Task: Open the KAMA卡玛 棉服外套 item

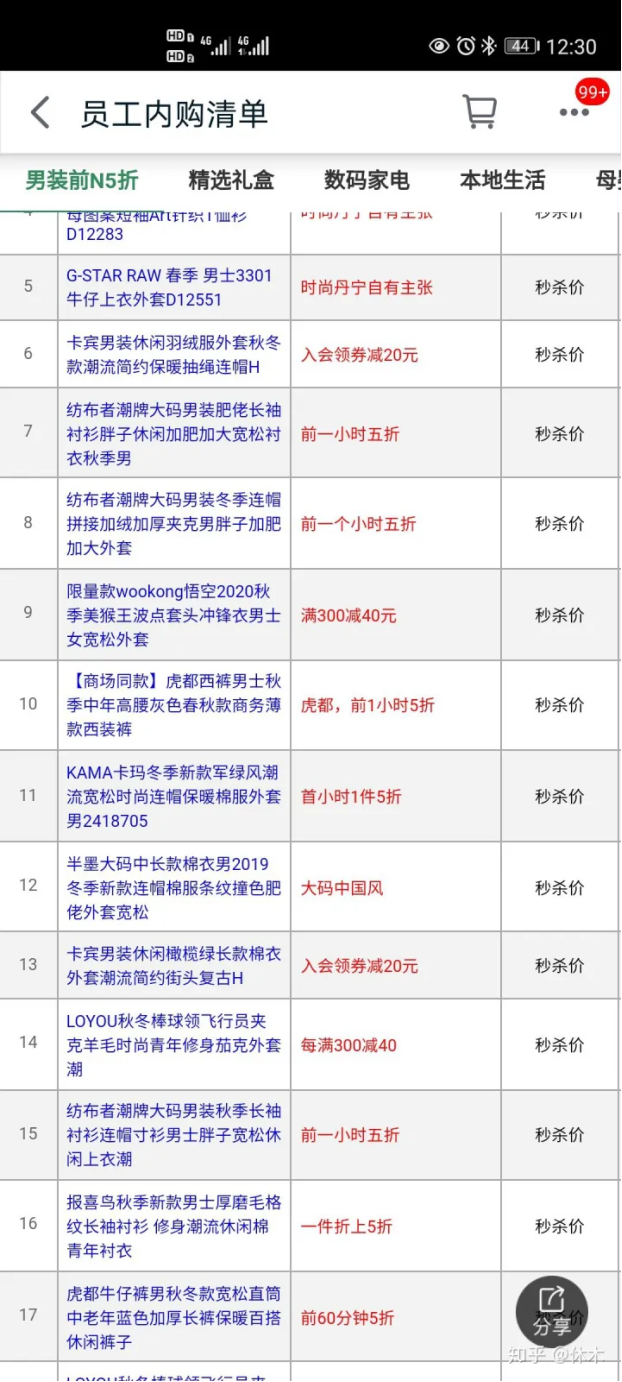Action: pos(173,796)
